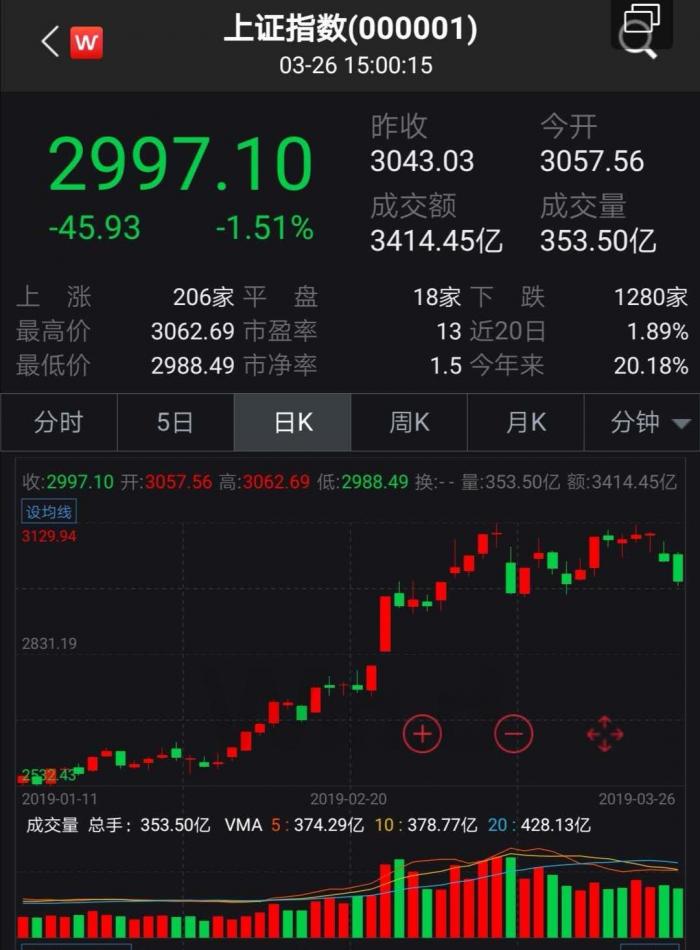
Task: Tap the four-arrow move chart icon
Action: tap(605, 734)
